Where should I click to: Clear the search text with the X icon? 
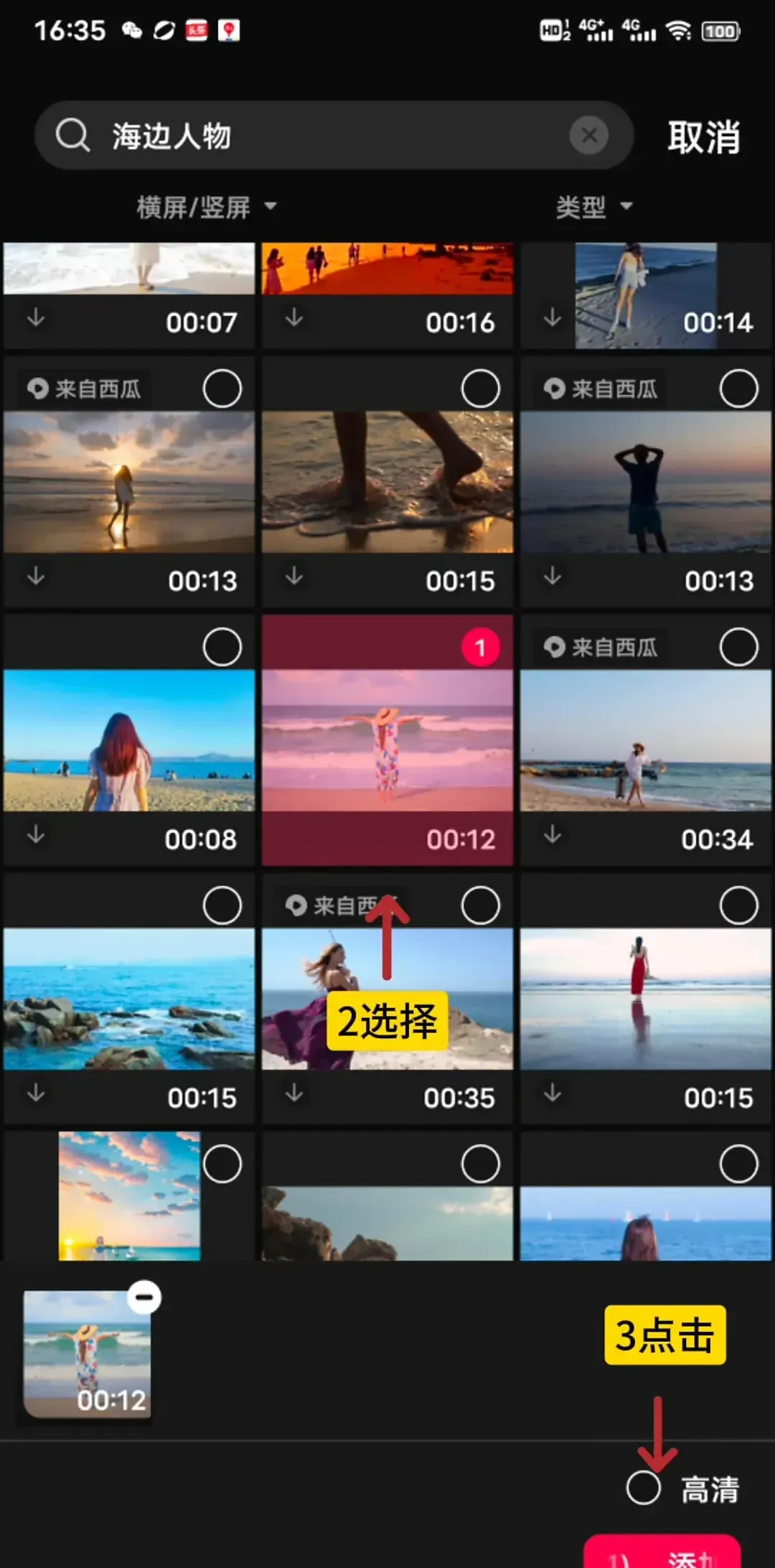point(588,136)
